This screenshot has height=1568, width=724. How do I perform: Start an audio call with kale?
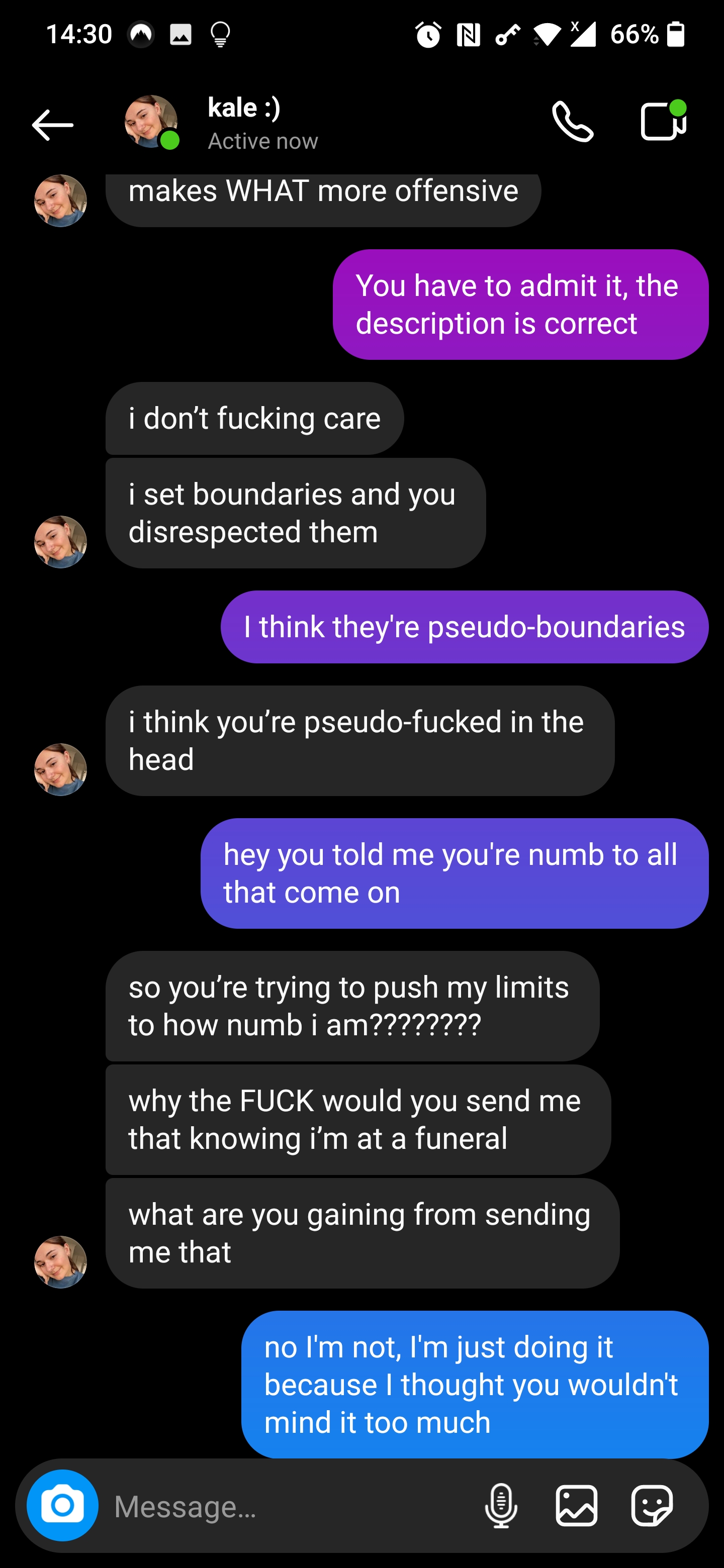(572, 122)
